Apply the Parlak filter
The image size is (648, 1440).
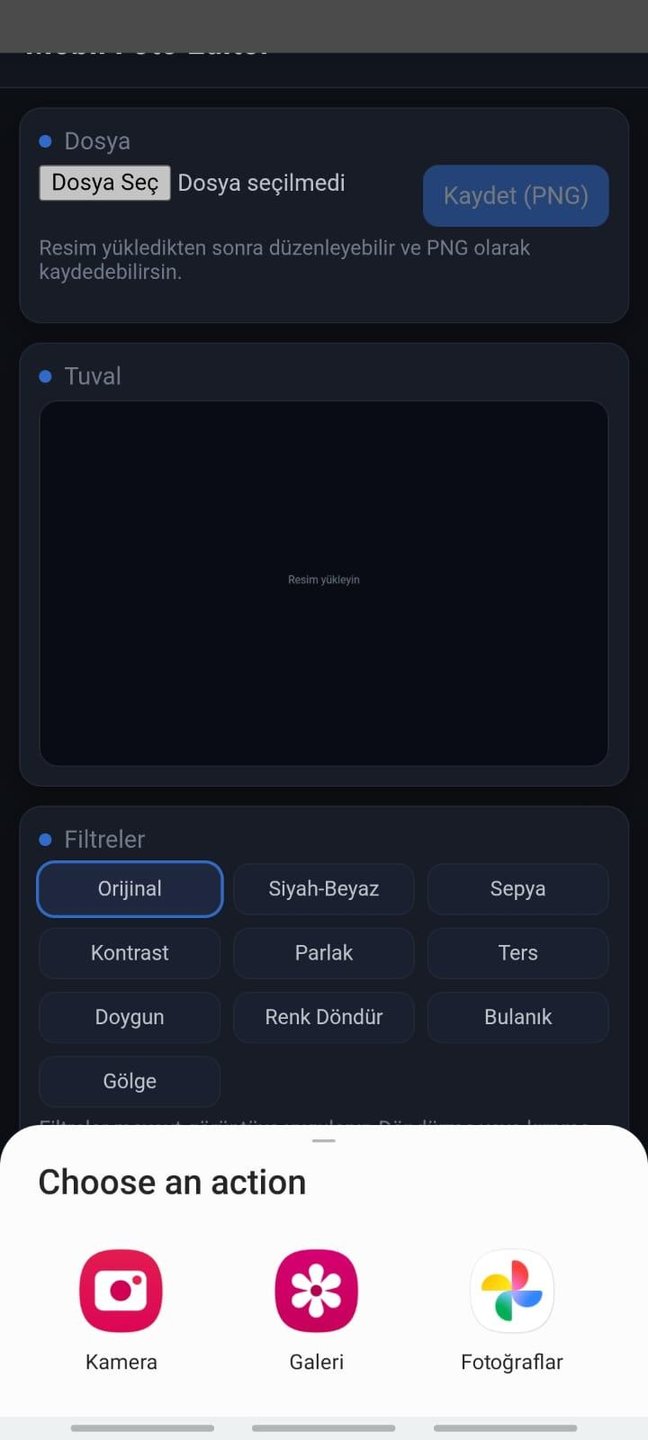tap(324, 953)
